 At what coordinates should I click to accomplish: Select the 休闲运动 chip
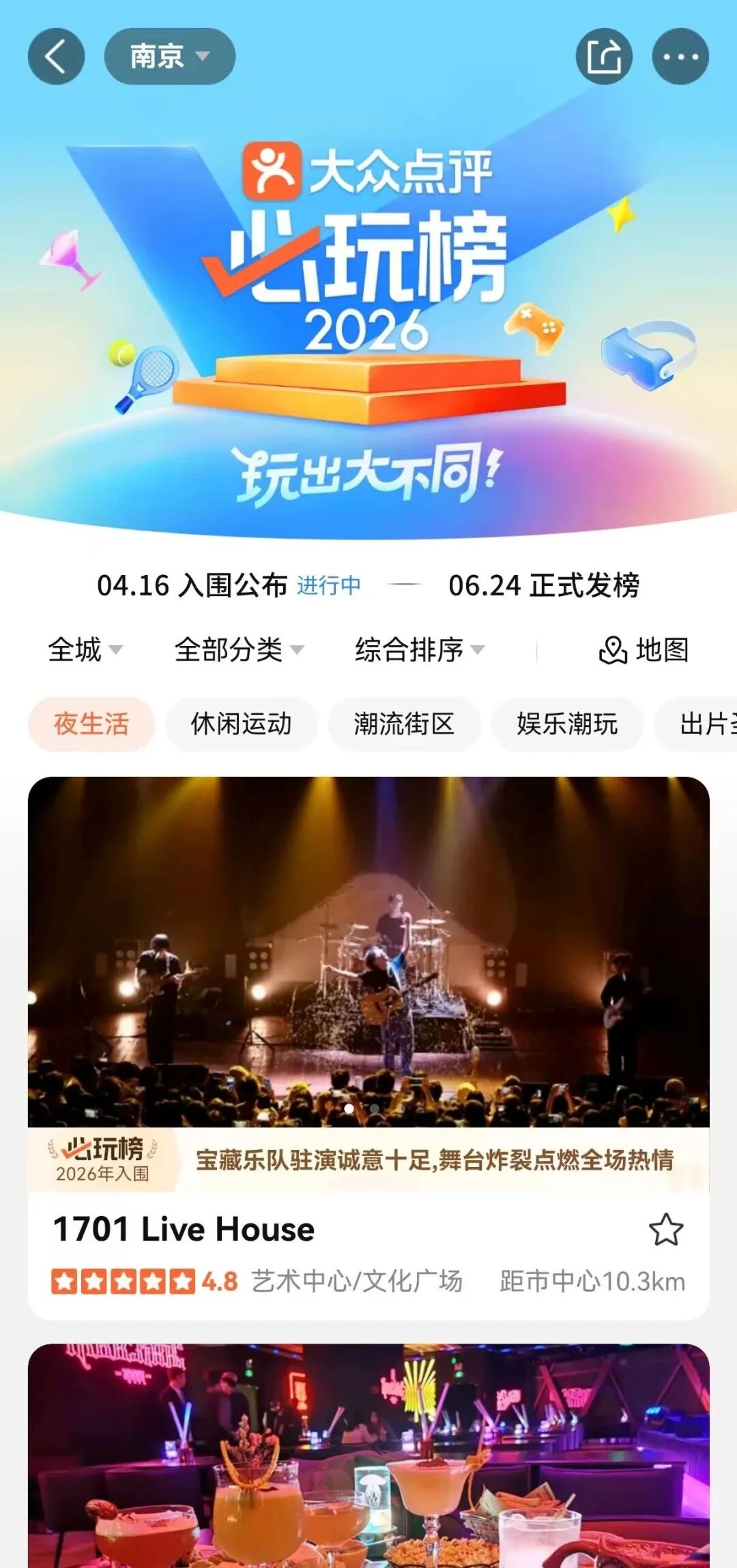tap(241, 724)
